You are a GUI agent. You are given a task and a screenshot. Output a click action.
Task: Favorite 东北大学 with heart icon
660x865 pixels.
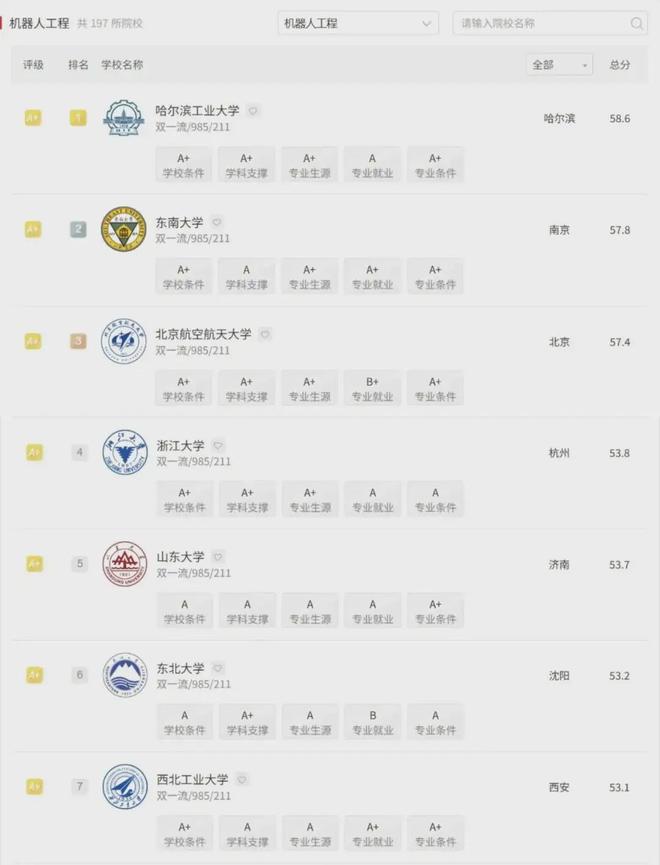point(218,668)
